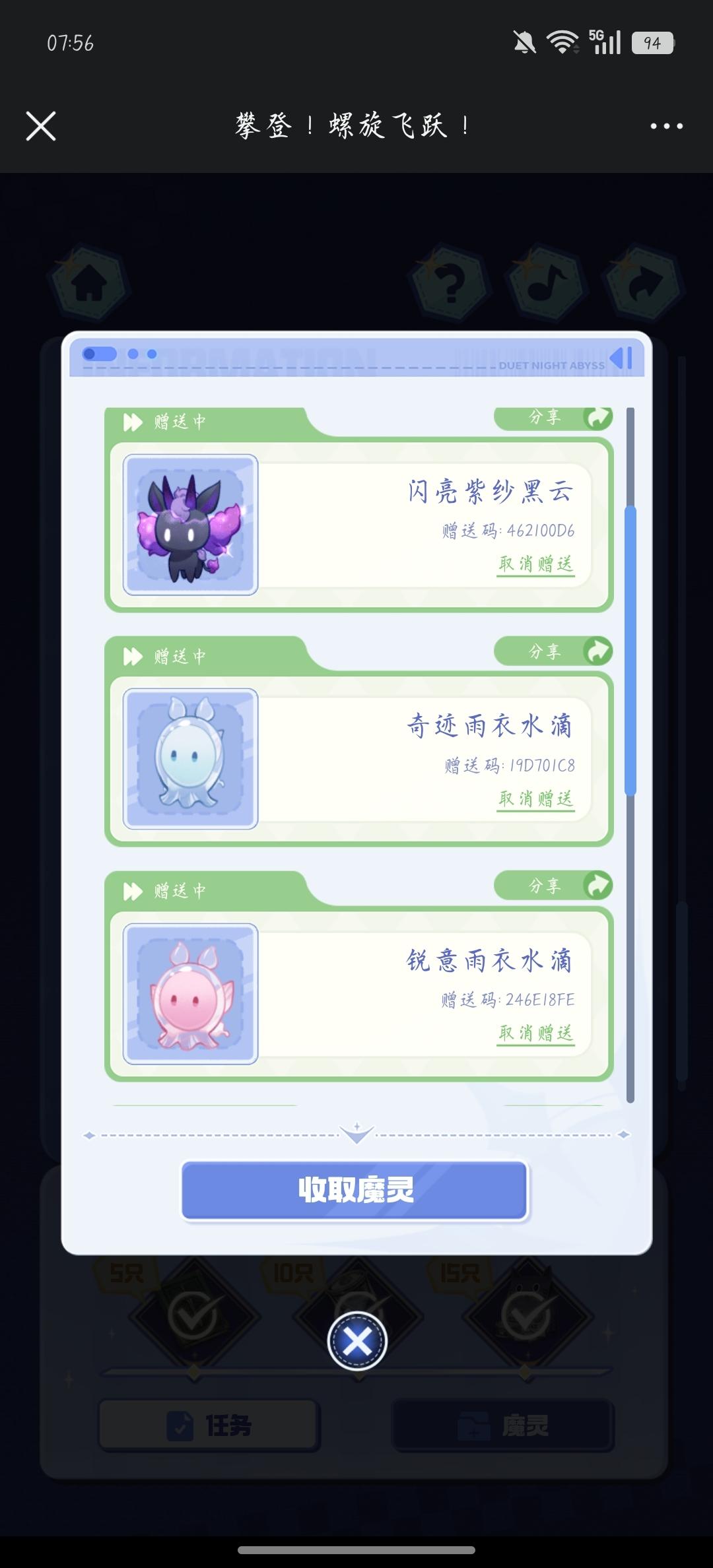Share 闪亮紫纱黑云 gift code
Viewport: 713px width, 1568px height.
[553, 417]
